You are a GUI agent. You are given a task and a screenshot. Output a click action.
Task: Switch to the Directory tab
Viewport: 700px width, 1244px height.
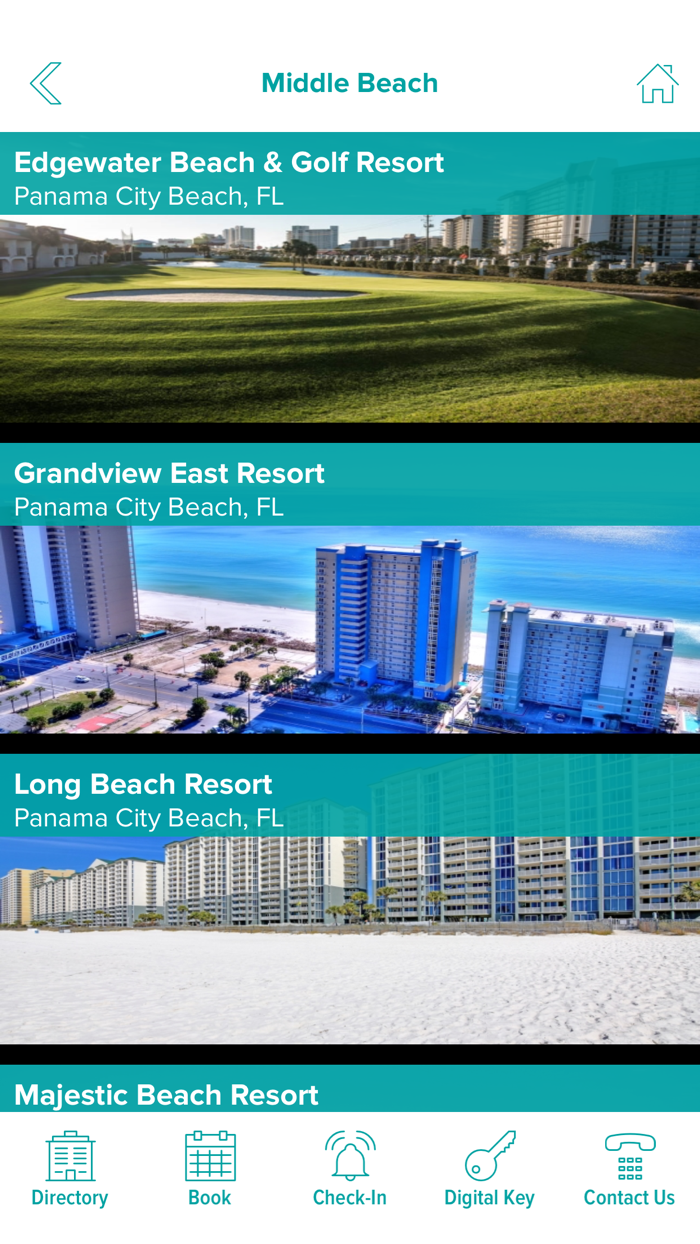[x=70, y=1170]
